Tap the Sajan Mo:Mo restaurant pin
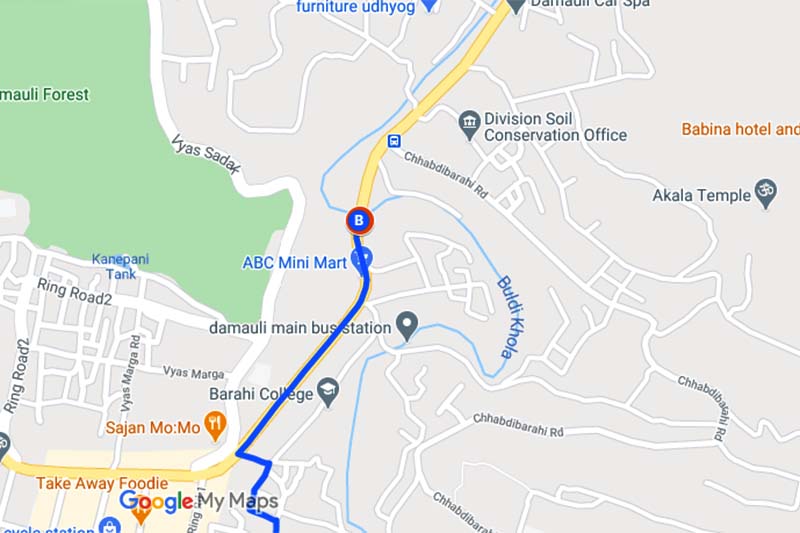Viewport: 800px width, 533px height. pyautogui.click(x=213, y=427)
